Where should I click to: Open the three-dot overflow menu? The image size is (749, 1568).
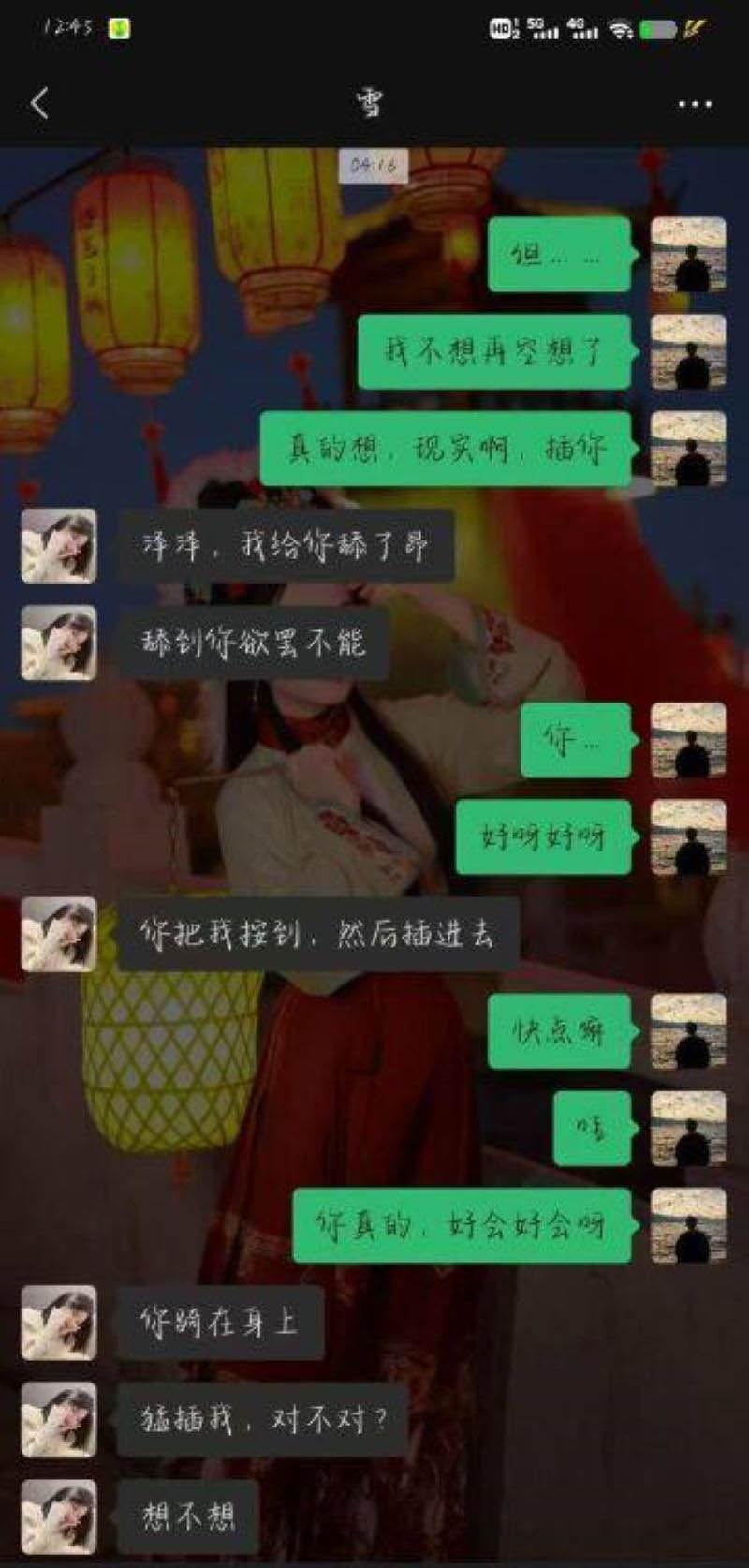click(x=694, y=104)
